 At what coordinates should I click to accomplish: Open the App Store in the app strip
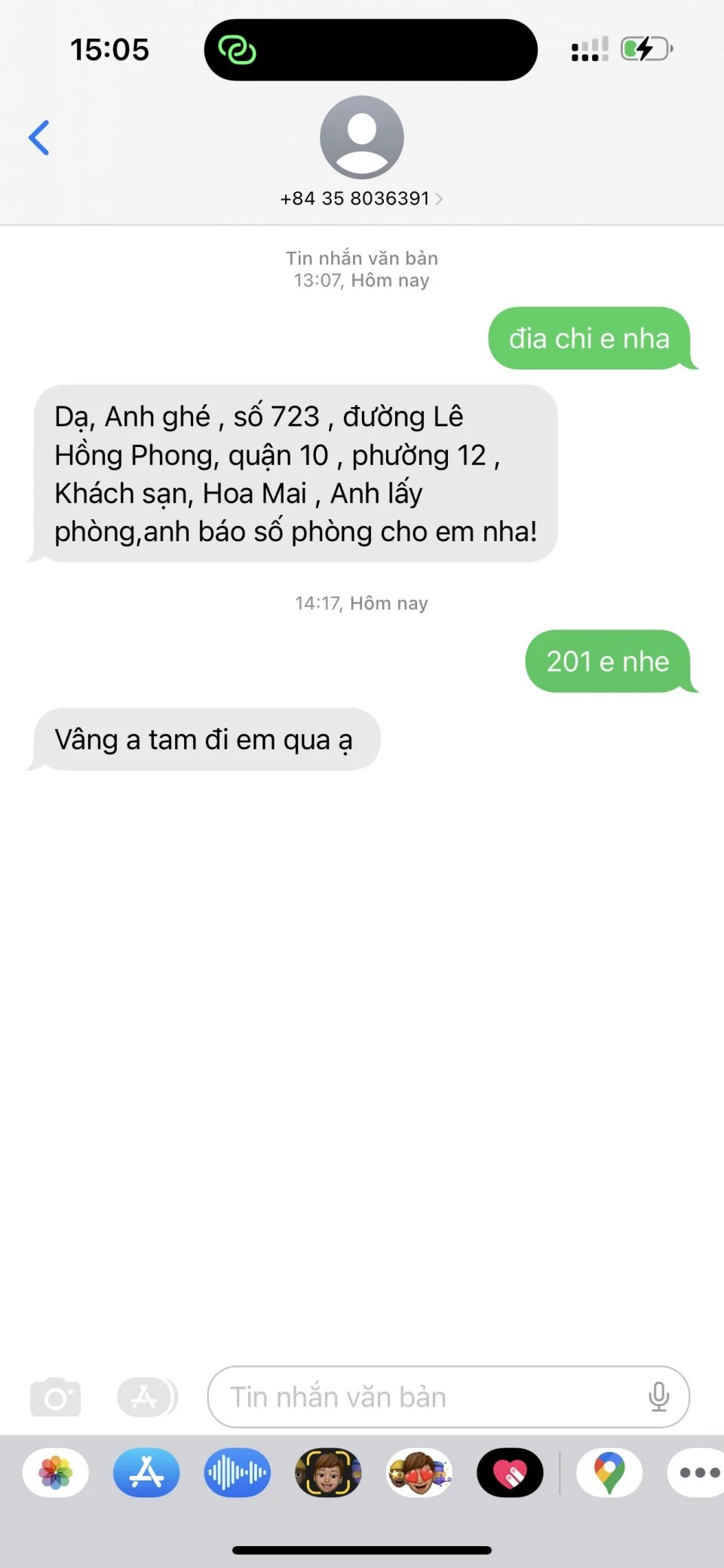[146, 1472]
